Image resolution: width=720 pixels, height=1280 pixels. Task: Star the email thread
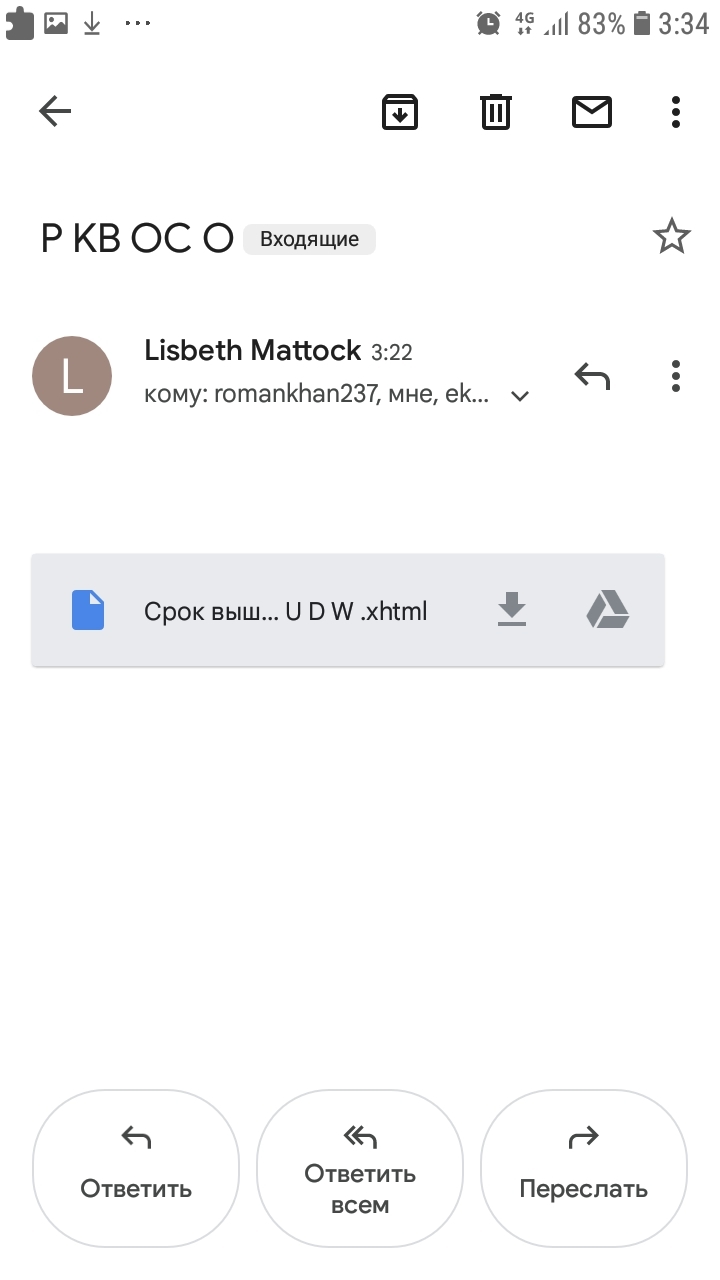point(671,238)
